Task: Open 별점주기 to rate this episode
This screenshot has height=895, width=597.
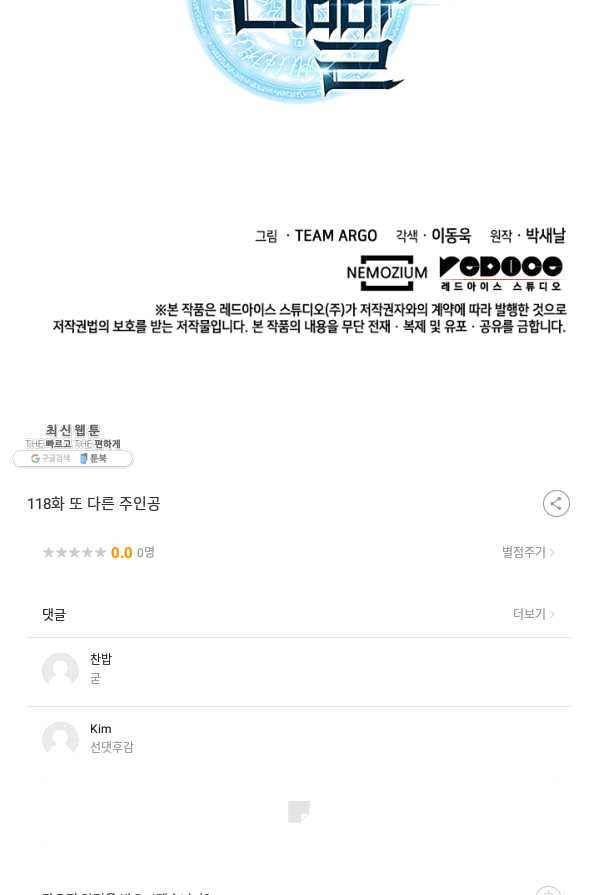Action: pyautogui.click(x=528, y=552)
